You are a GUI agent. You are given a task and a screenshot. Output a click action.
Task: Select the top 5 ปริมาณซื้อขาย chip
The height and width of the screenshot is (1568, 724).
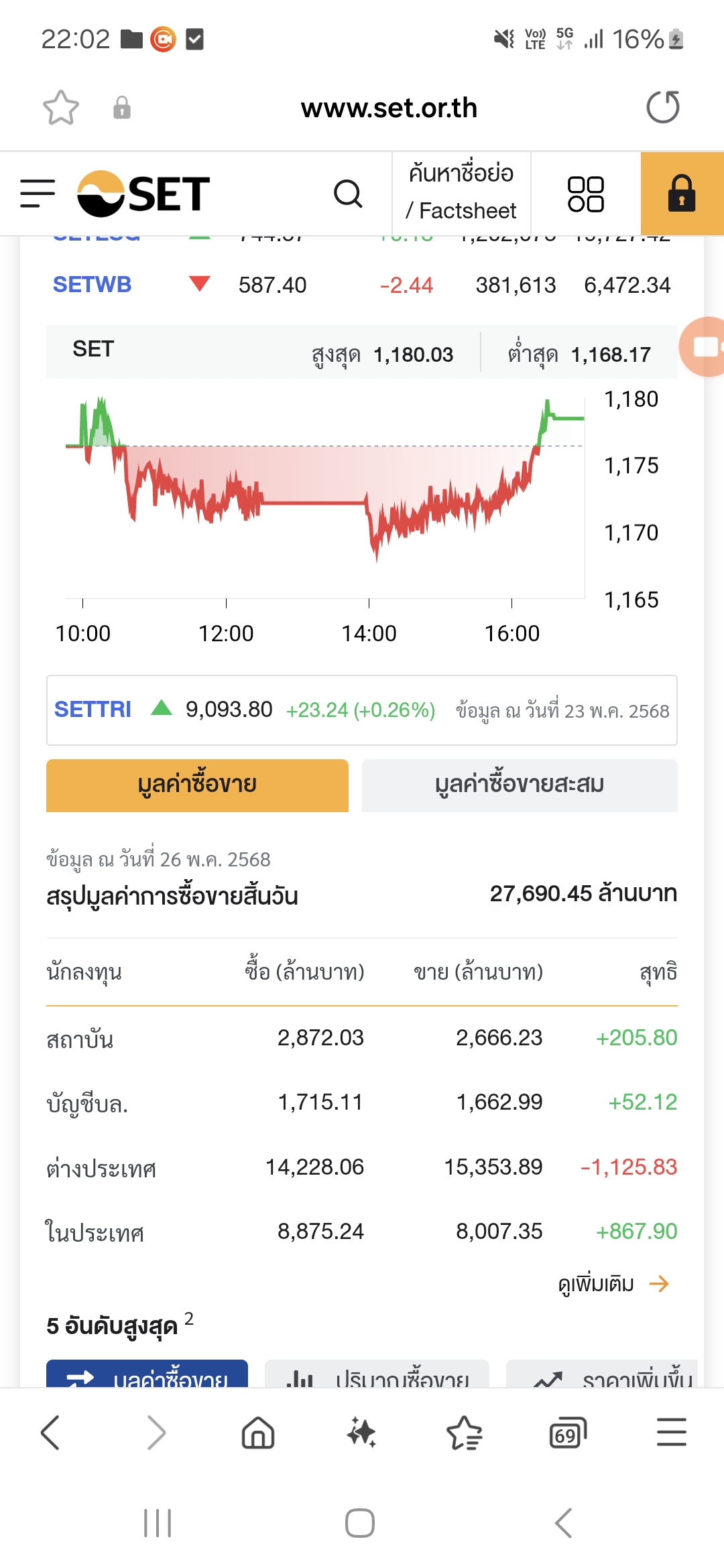tap(377, 1374)
